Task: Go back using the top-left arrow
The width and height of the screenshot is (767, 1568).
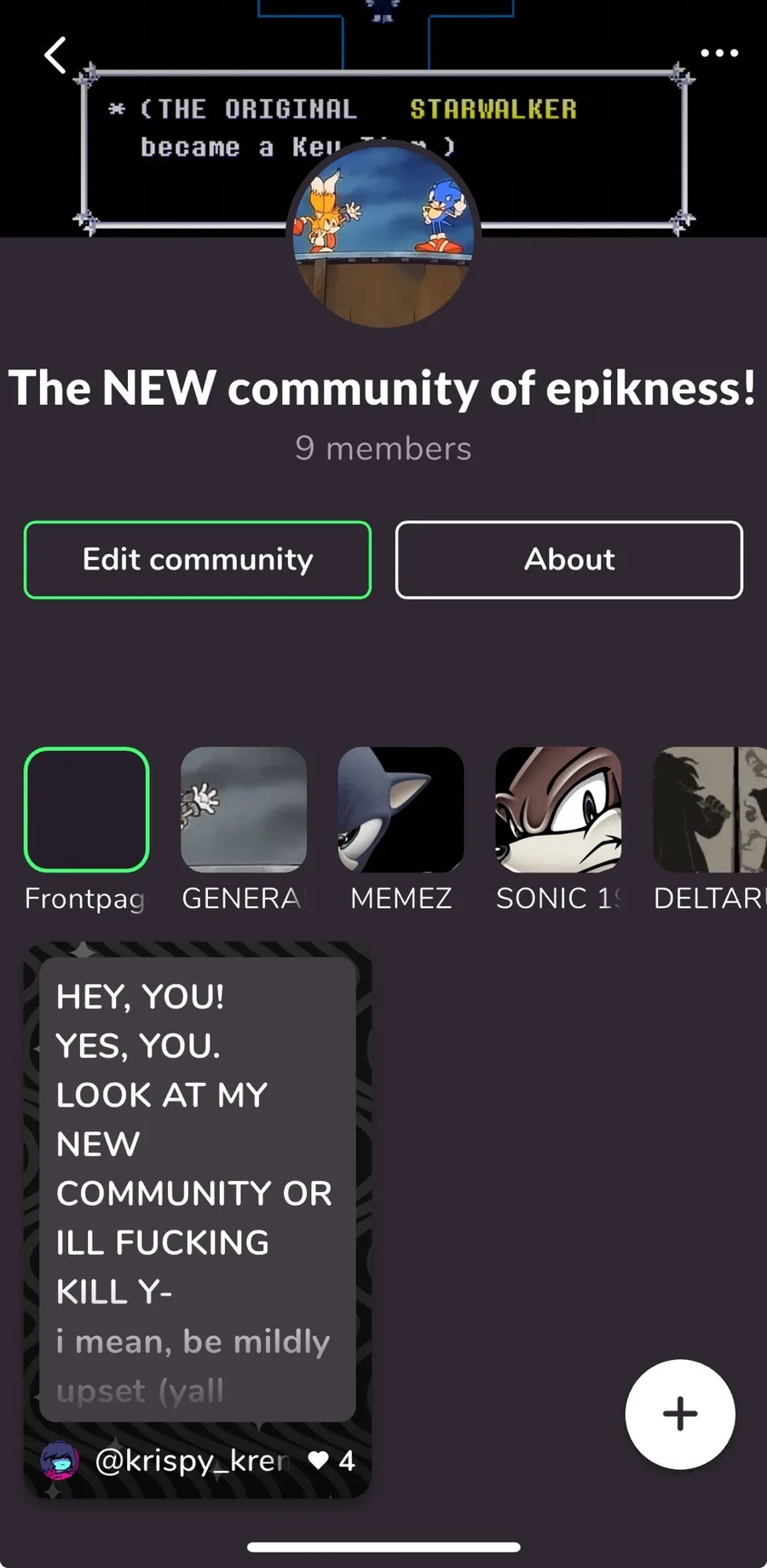Action: (55, 55)
